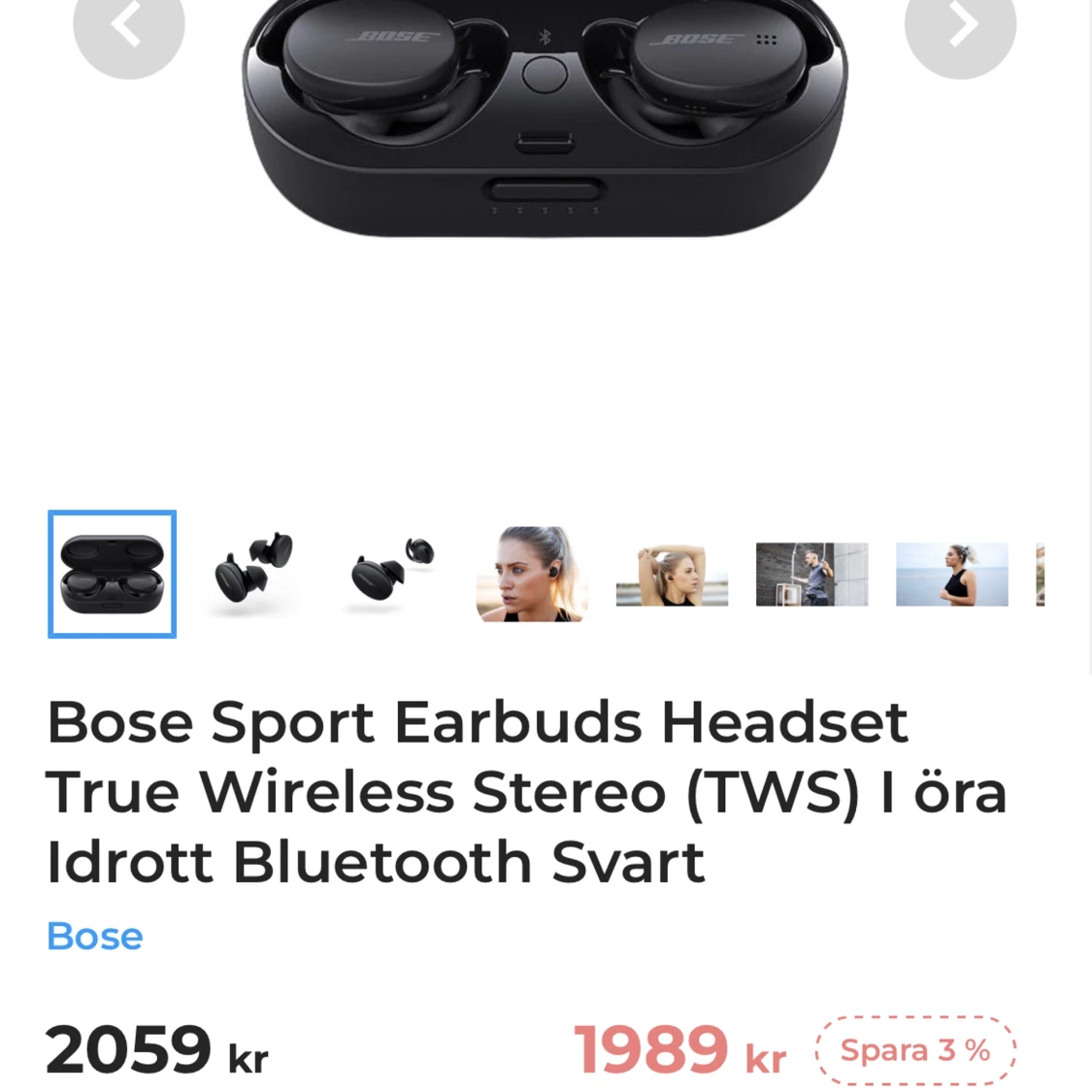Select the thumbnail of woman's face close-up
1092x1092 pixels.
click(x=532, y=574)
